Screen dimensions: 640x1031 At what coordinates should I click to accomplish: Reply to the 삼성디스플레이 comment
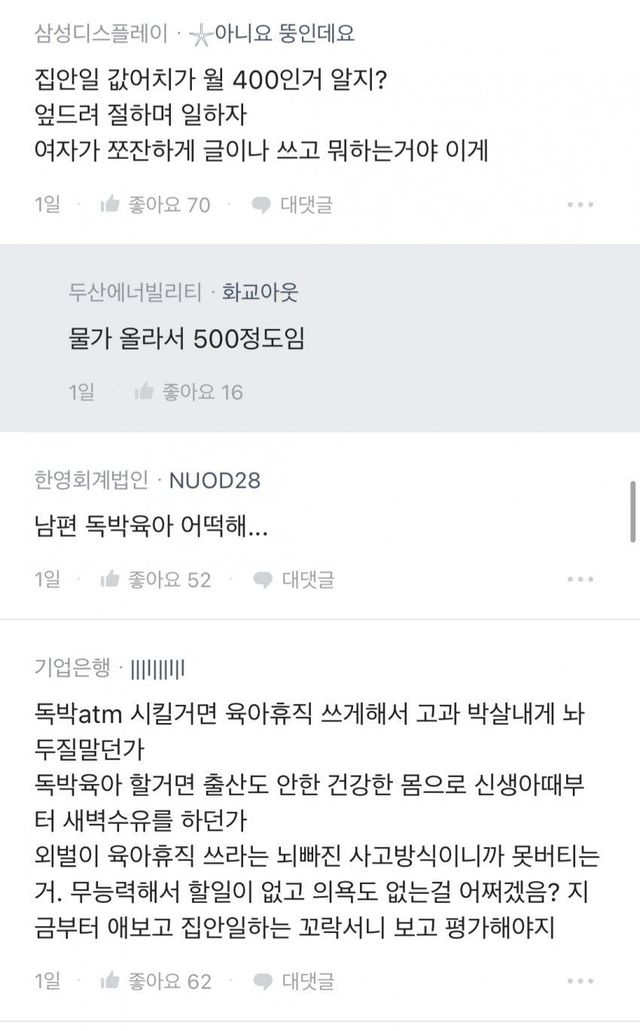click(292, 205)
